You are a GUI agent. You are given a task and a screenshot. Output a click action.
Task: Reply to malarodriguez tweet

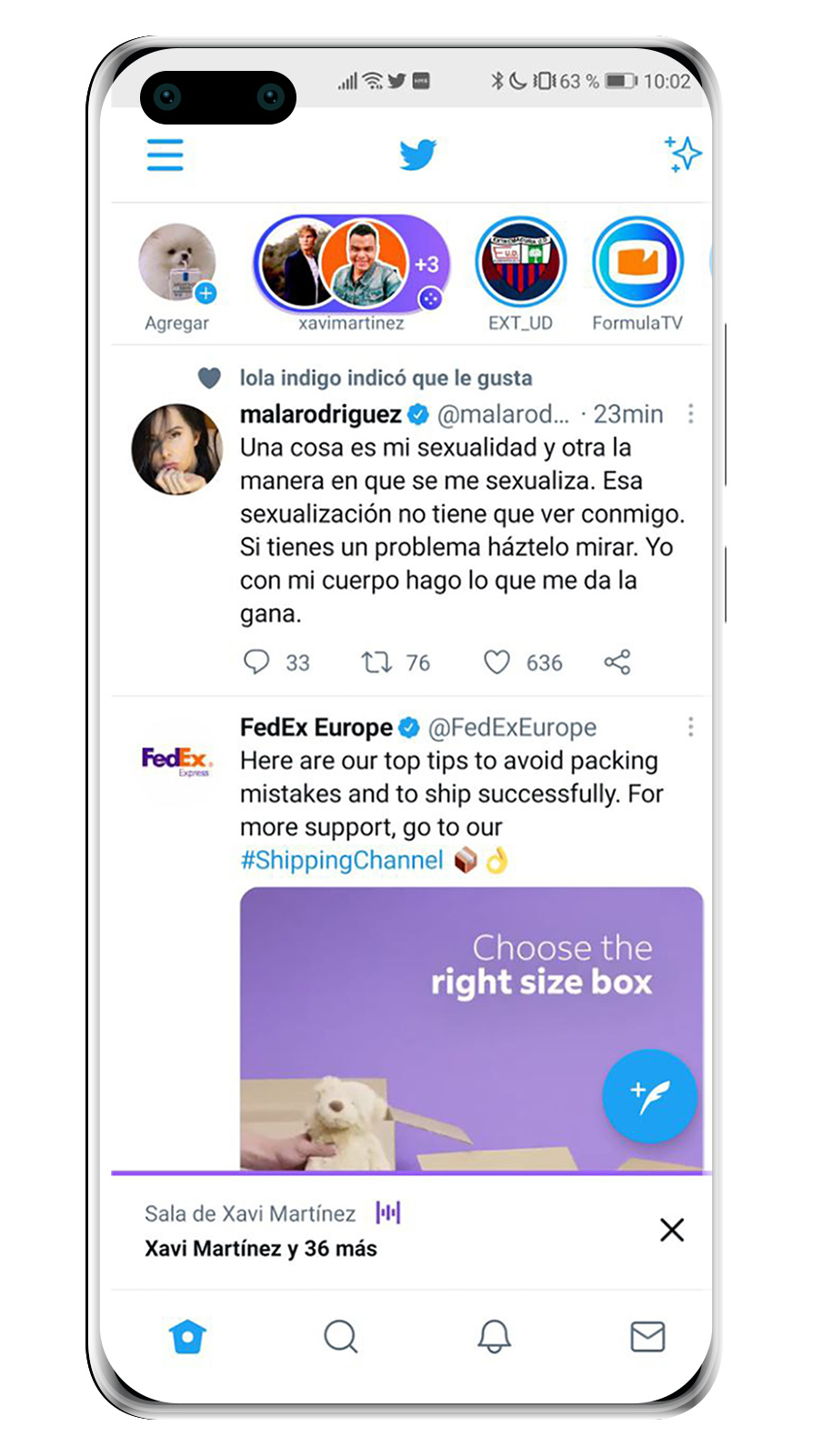coord(256,662)
